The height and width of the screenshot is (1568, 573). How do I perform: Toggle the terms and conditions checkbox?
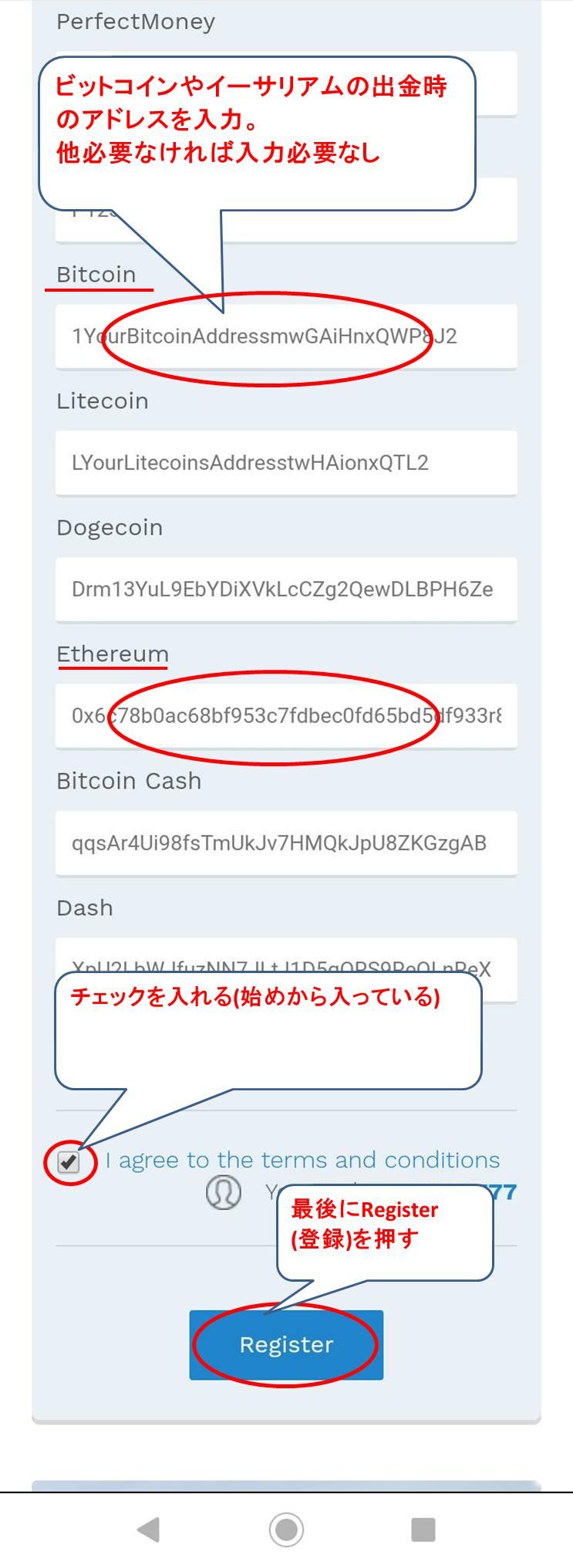click(69, 1162)
